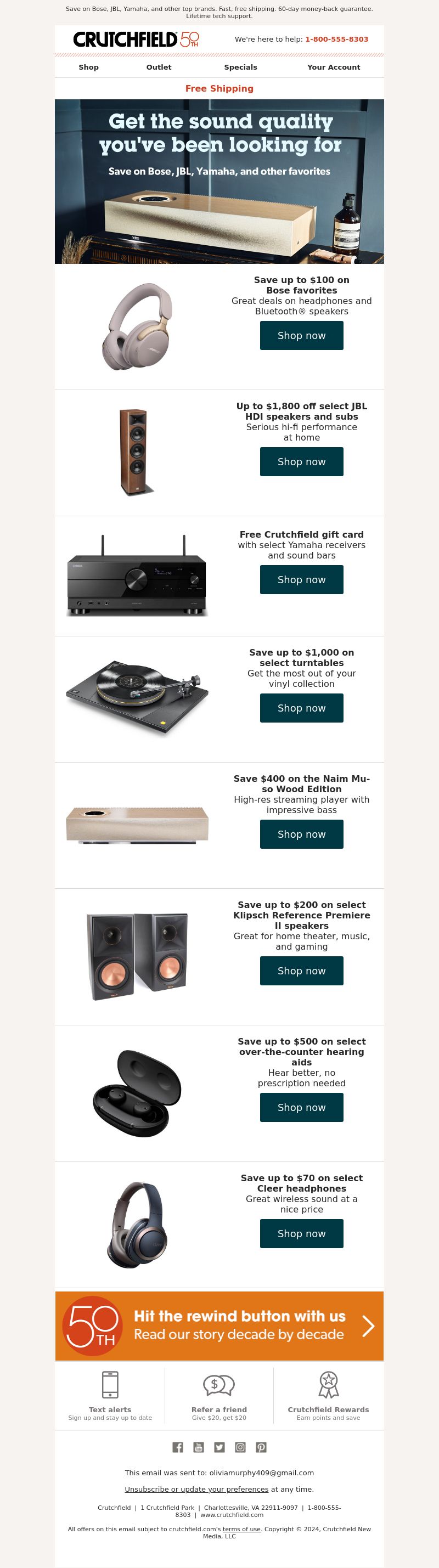The width and height of the screenshot is (439, 1568).
Task: Shop now for Klipsch Reference Premiere speakers
Action: click(301, 971)
